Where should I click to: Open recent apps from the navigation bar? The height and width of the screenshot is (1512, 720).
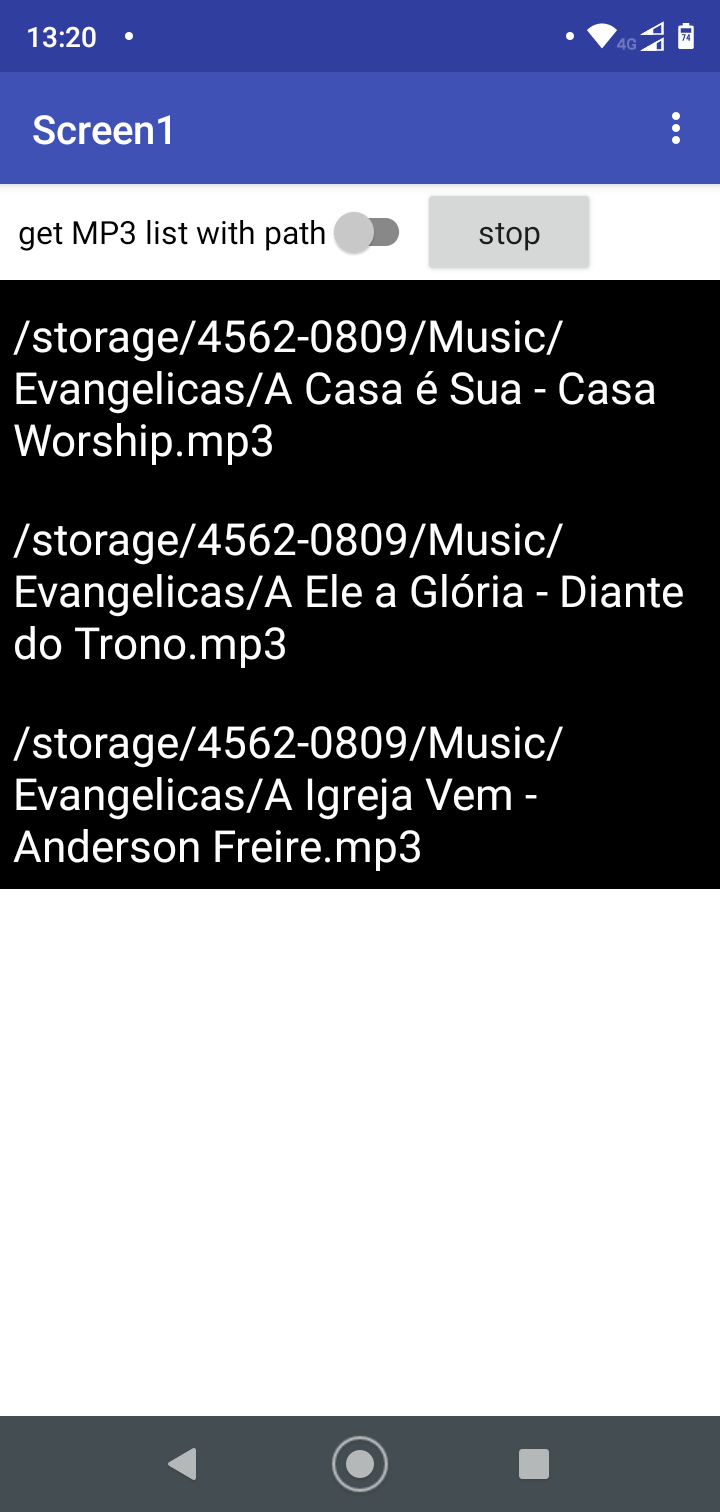coord(534,1464)
